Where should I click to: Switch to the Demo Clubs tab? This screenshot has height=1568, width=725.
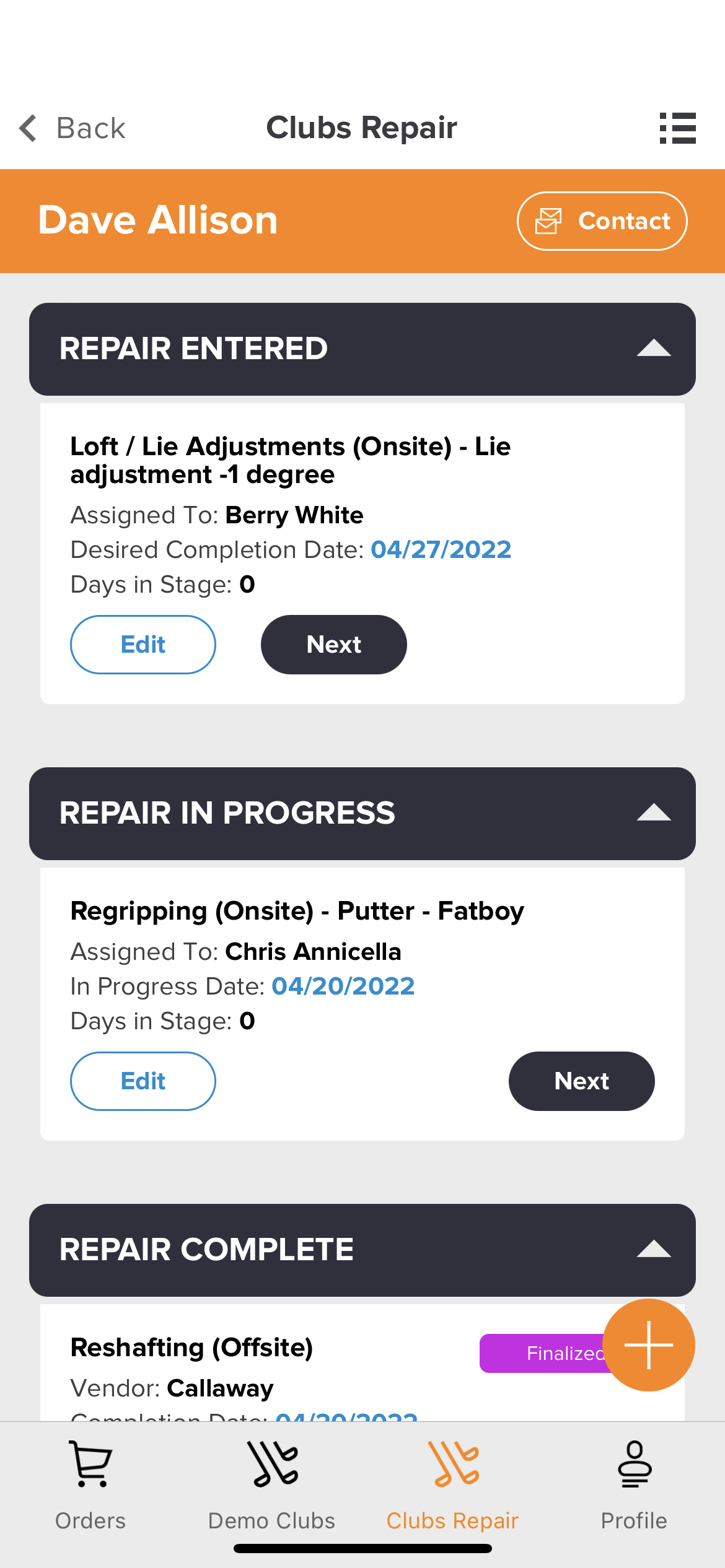(x=271, y=1486)
